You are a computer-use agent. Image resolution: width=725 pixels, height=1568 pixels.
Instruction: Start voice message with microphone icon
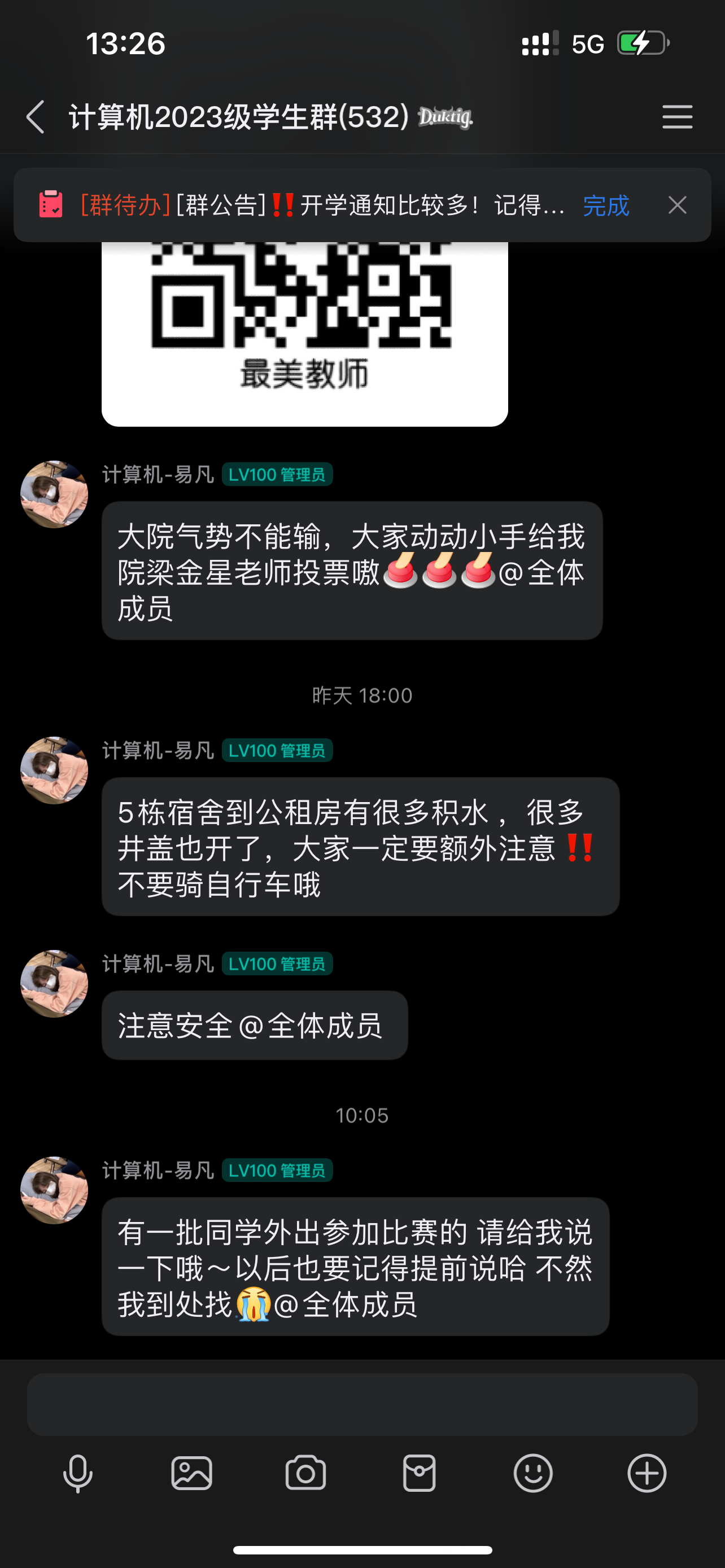tap(78, 1474)
